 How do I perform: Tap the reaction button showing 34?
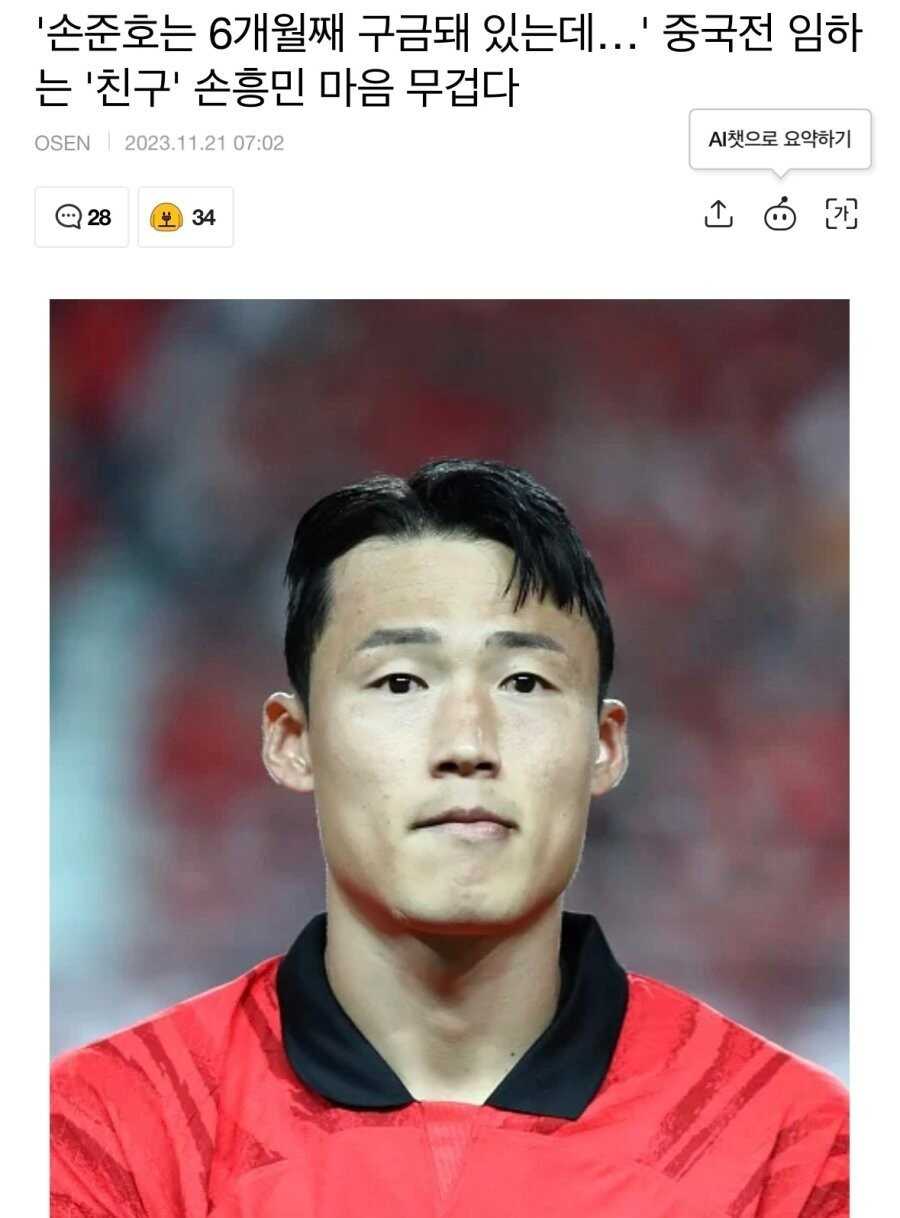click(185, 217)
